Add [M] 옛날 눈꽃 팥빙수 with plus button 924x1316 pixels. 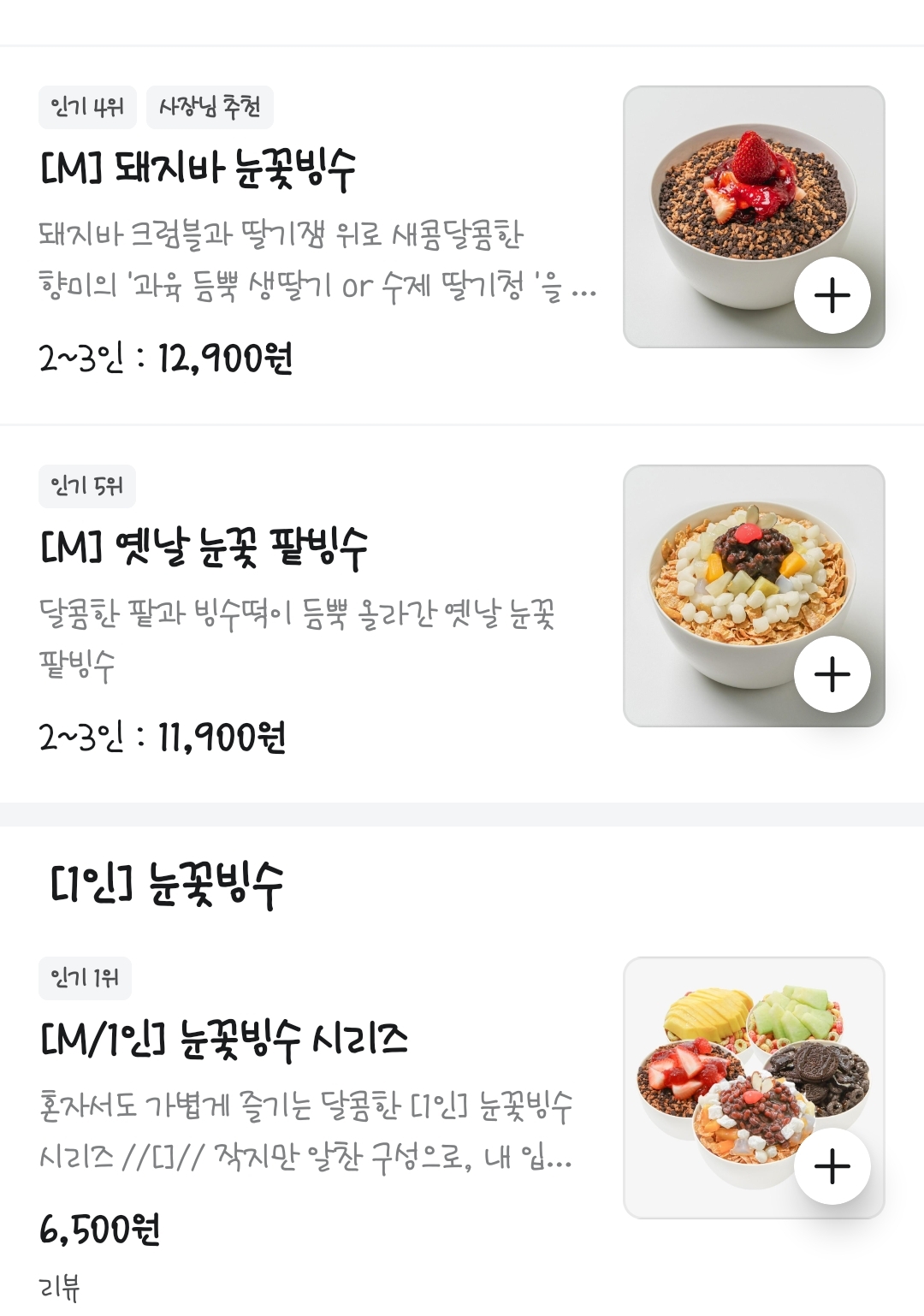click(x=832, y=675)
